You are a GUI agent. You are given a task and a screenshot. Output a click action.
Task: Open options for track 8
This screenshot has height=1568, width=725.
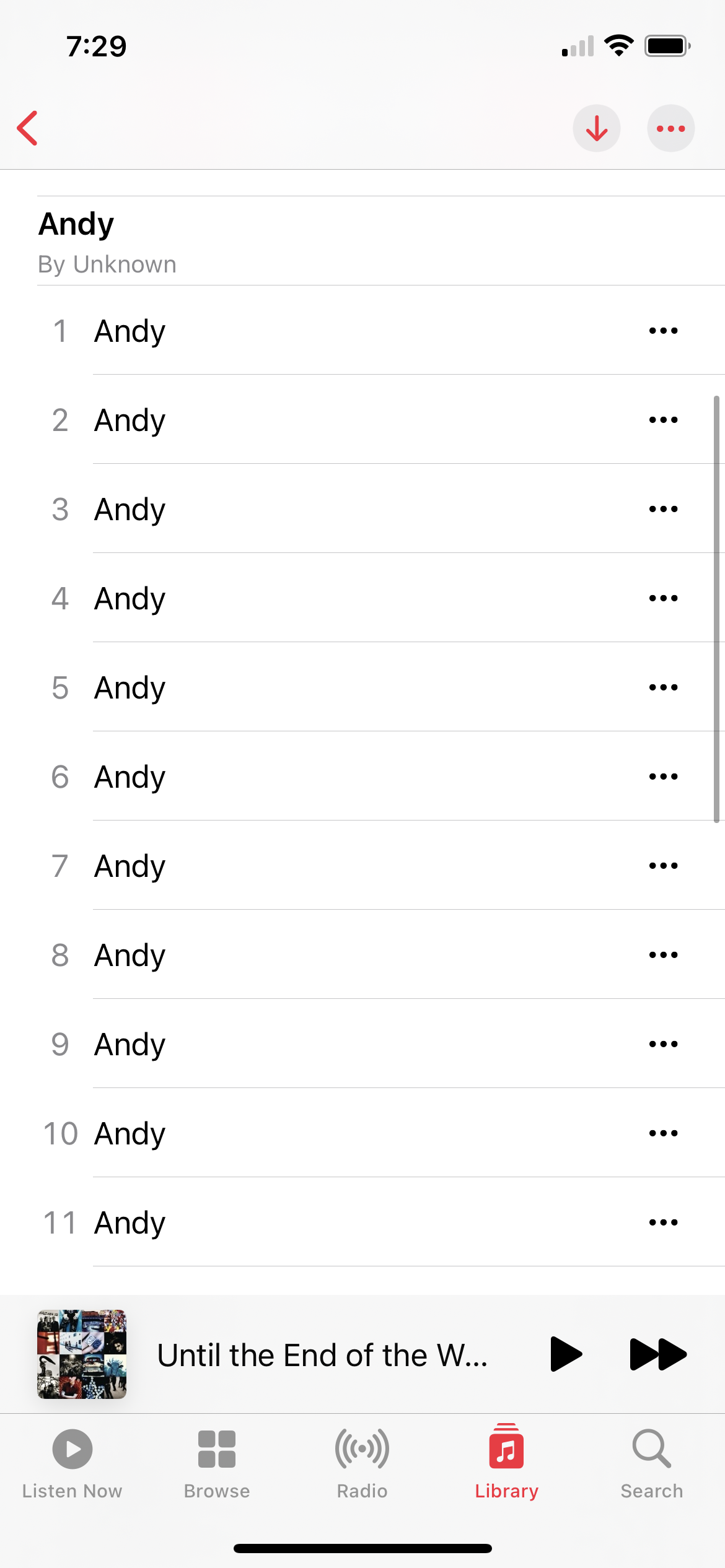(663, 955)
